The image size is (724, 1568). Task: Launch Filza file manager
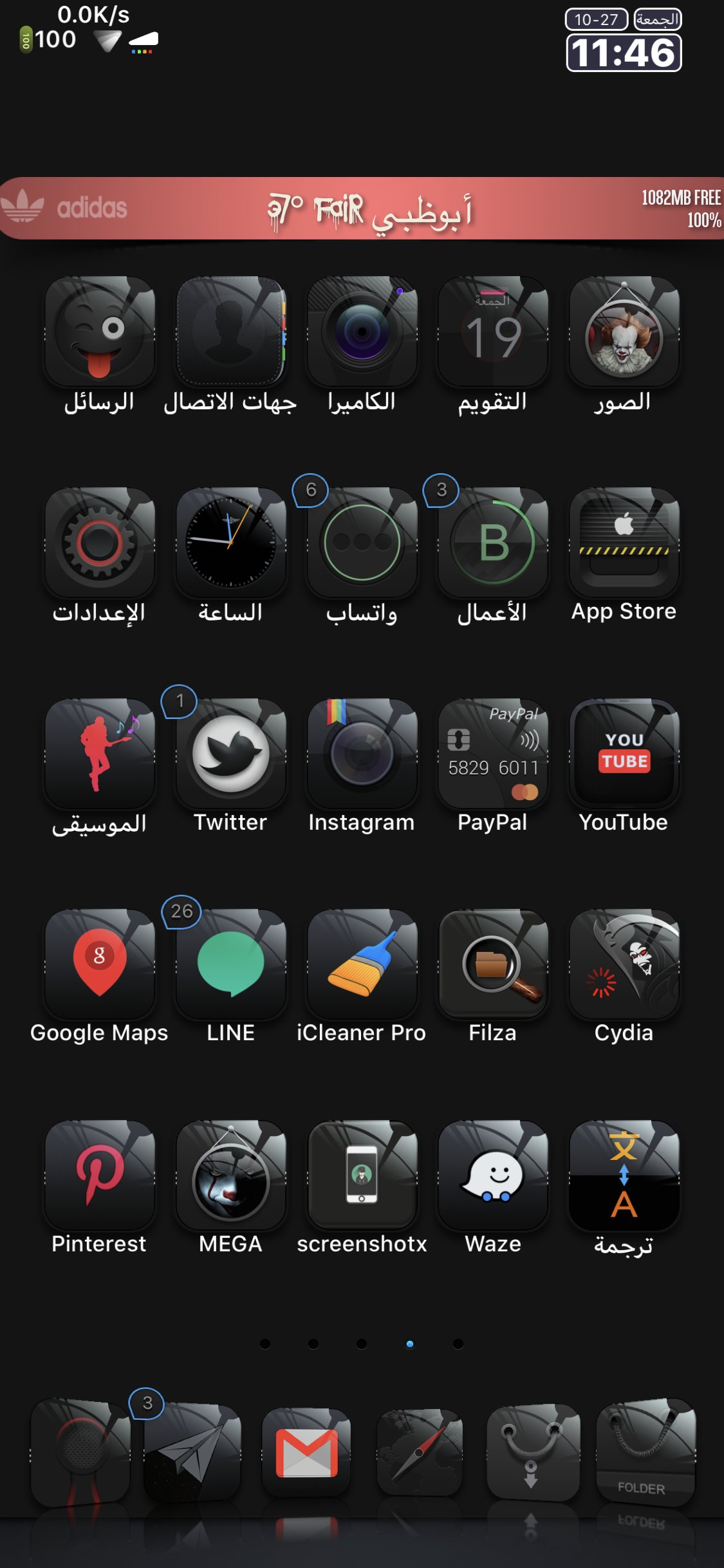[492, 964]
